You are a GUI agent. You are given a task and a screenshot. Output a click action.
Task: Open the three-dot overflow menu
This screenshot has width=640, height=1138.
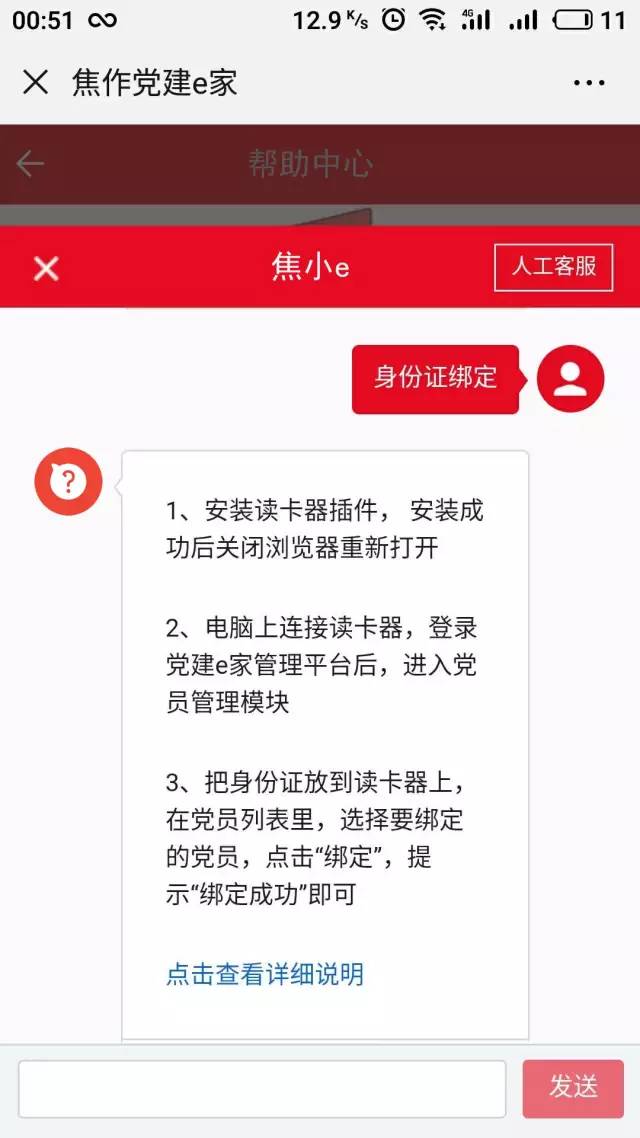tap(588, 83)
